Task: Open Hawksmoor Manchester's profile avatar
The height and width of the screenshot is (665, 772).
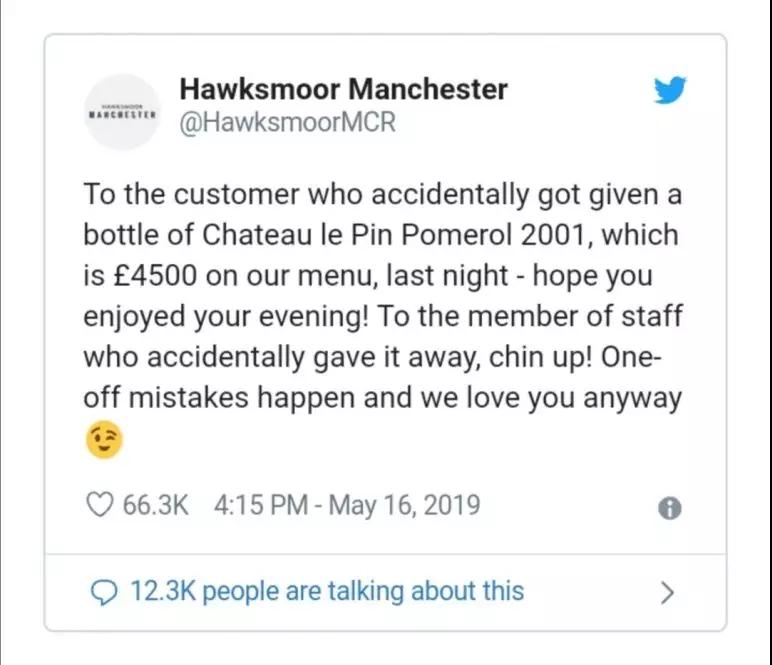Action: (x=120, y=112)
